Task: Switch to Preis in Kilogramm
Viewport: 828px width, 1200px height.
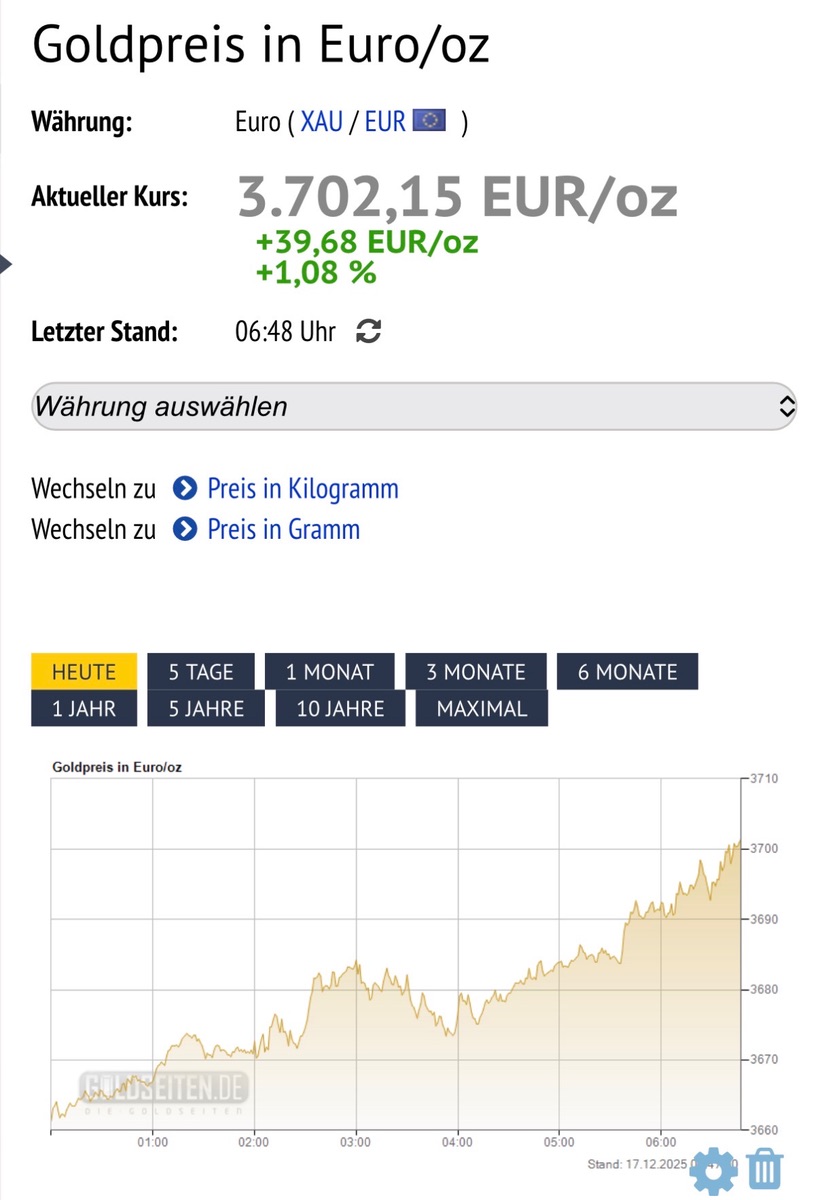Action: 302,488
